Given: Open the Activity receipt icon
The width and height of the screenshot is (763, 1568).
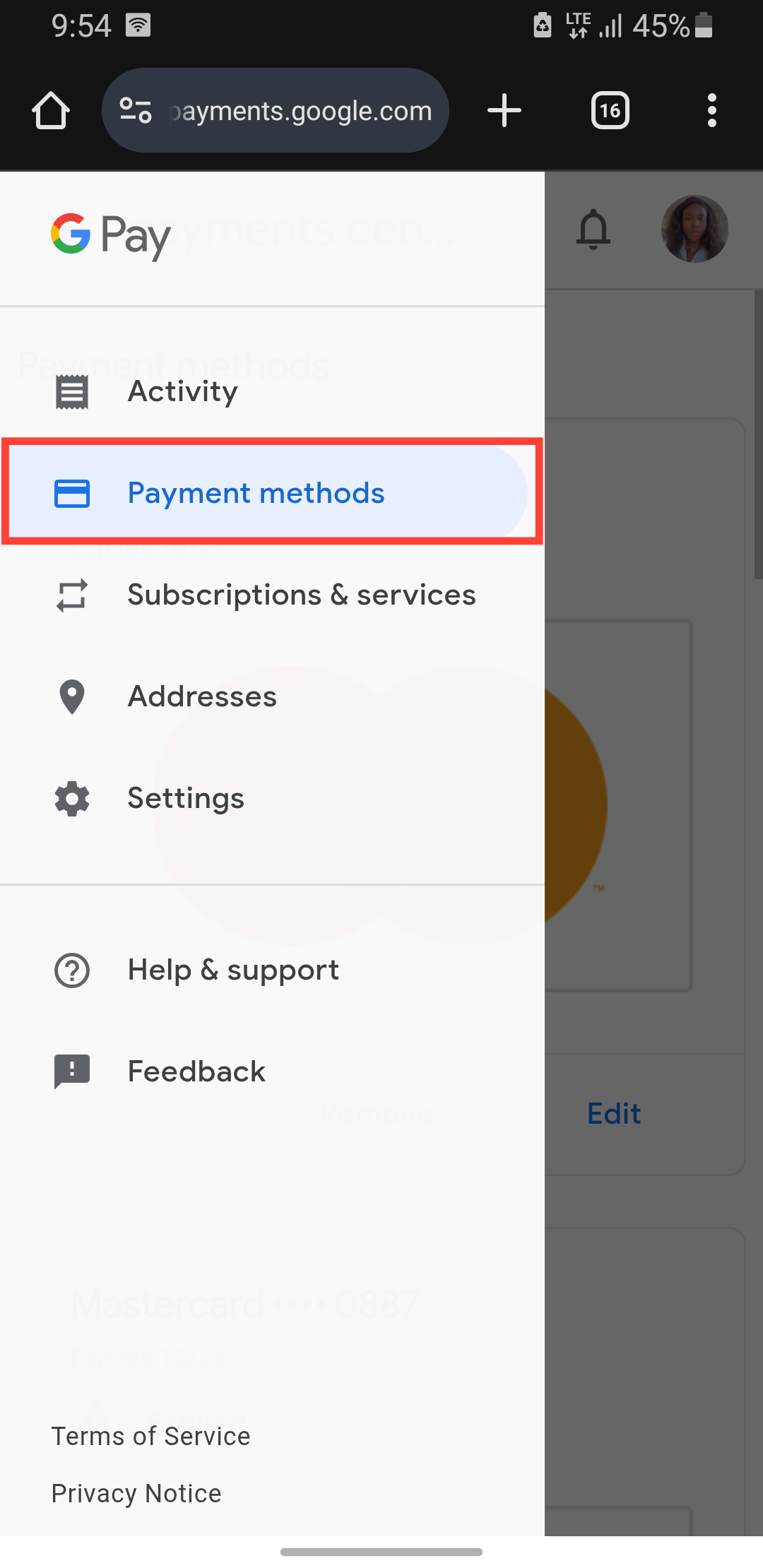Looking at the screenshot, I should tap(71, 391).
